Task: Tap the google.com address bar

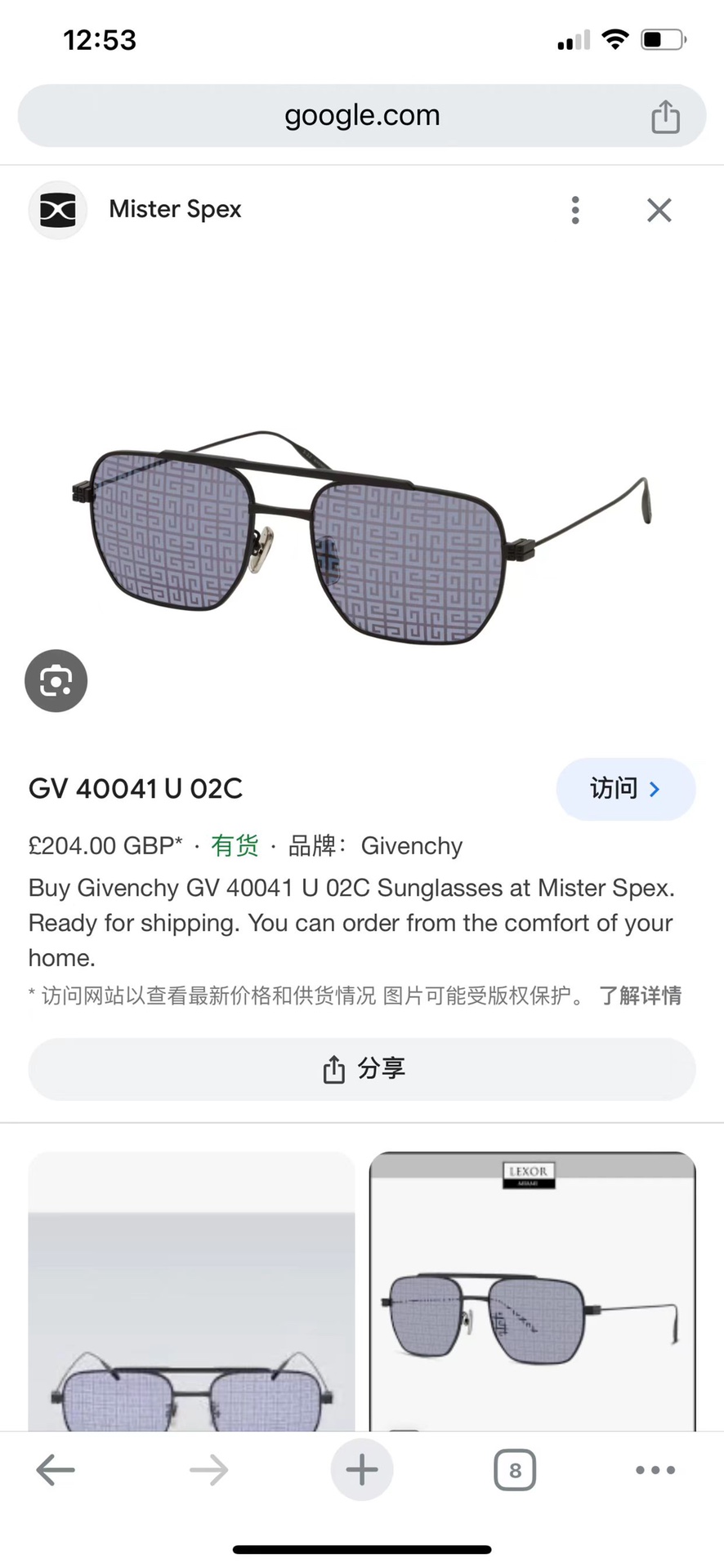Action: point(361,116)
